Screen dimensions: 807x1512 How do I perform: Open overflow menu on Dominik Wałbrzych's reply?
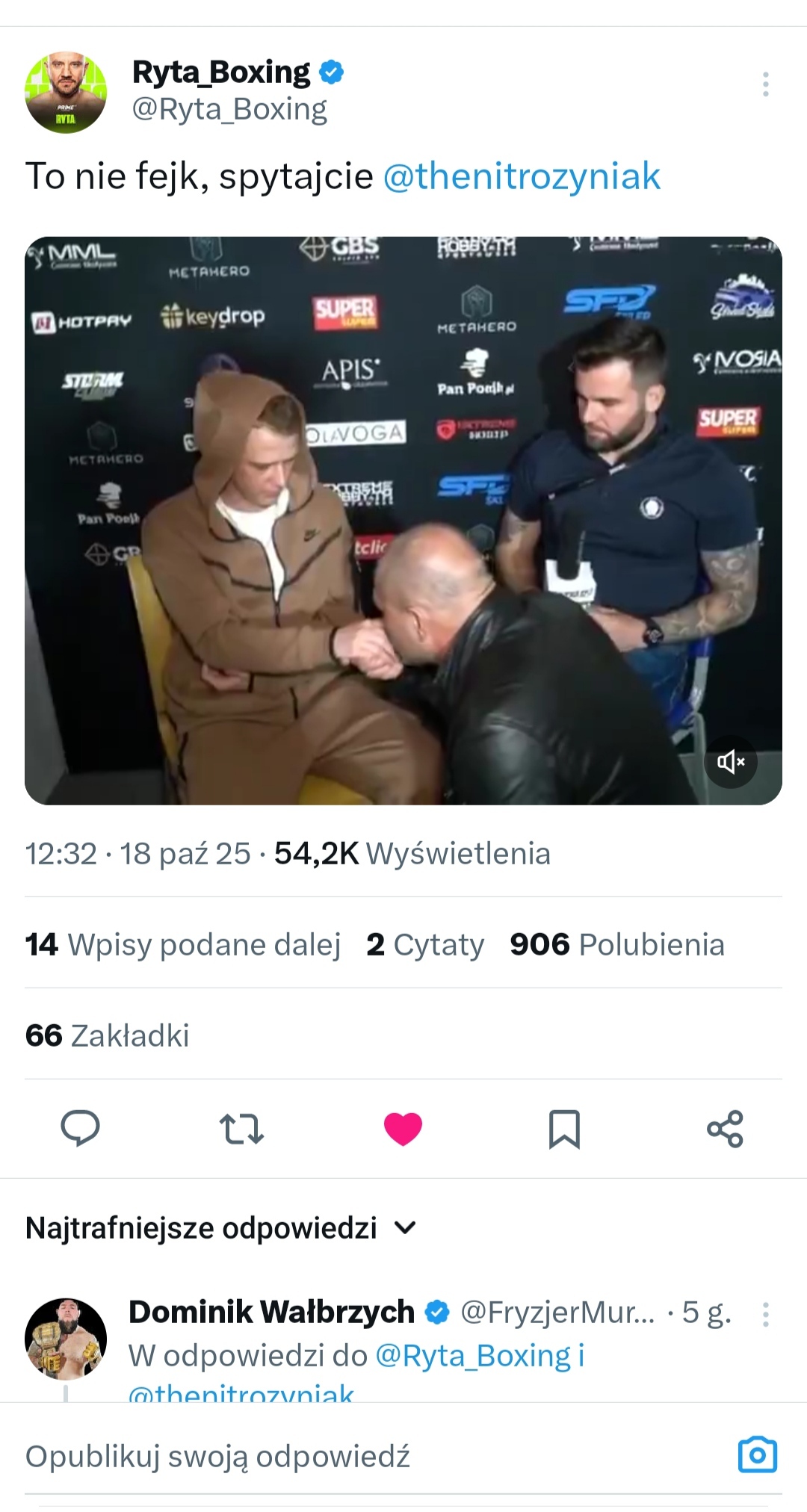pyautogui.click(x=765, y=1314)
